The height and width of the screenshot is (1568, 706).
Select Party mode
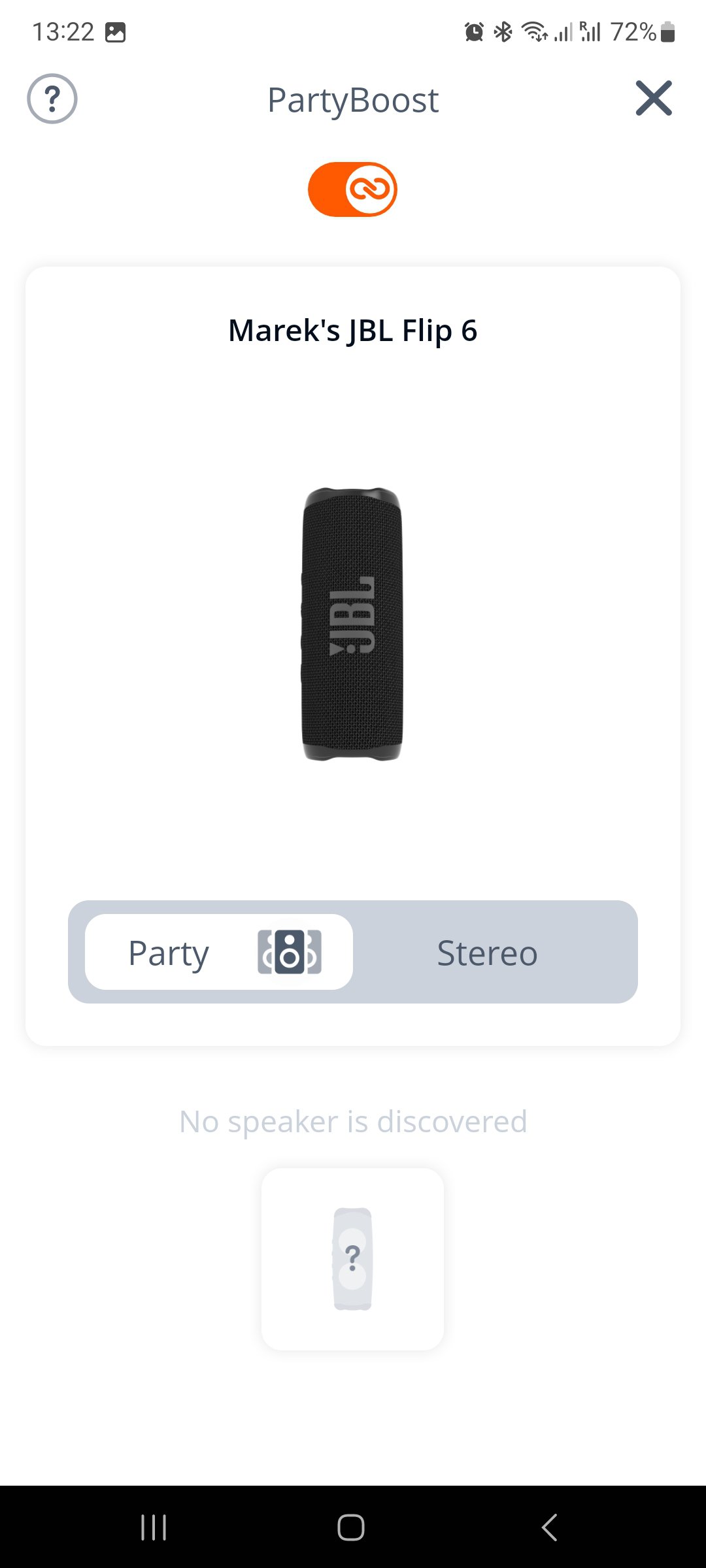219,952
